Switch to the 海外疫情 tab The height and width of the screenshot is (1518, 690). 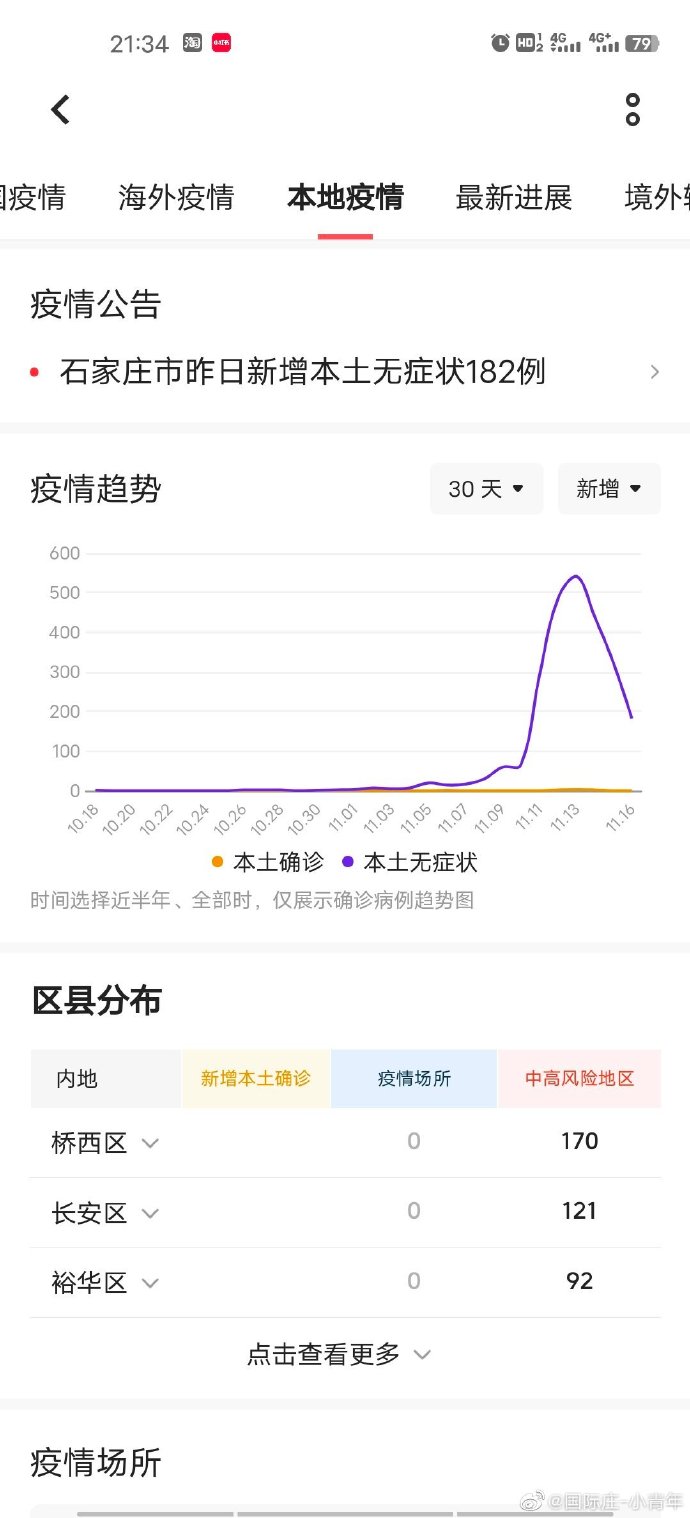176,198
